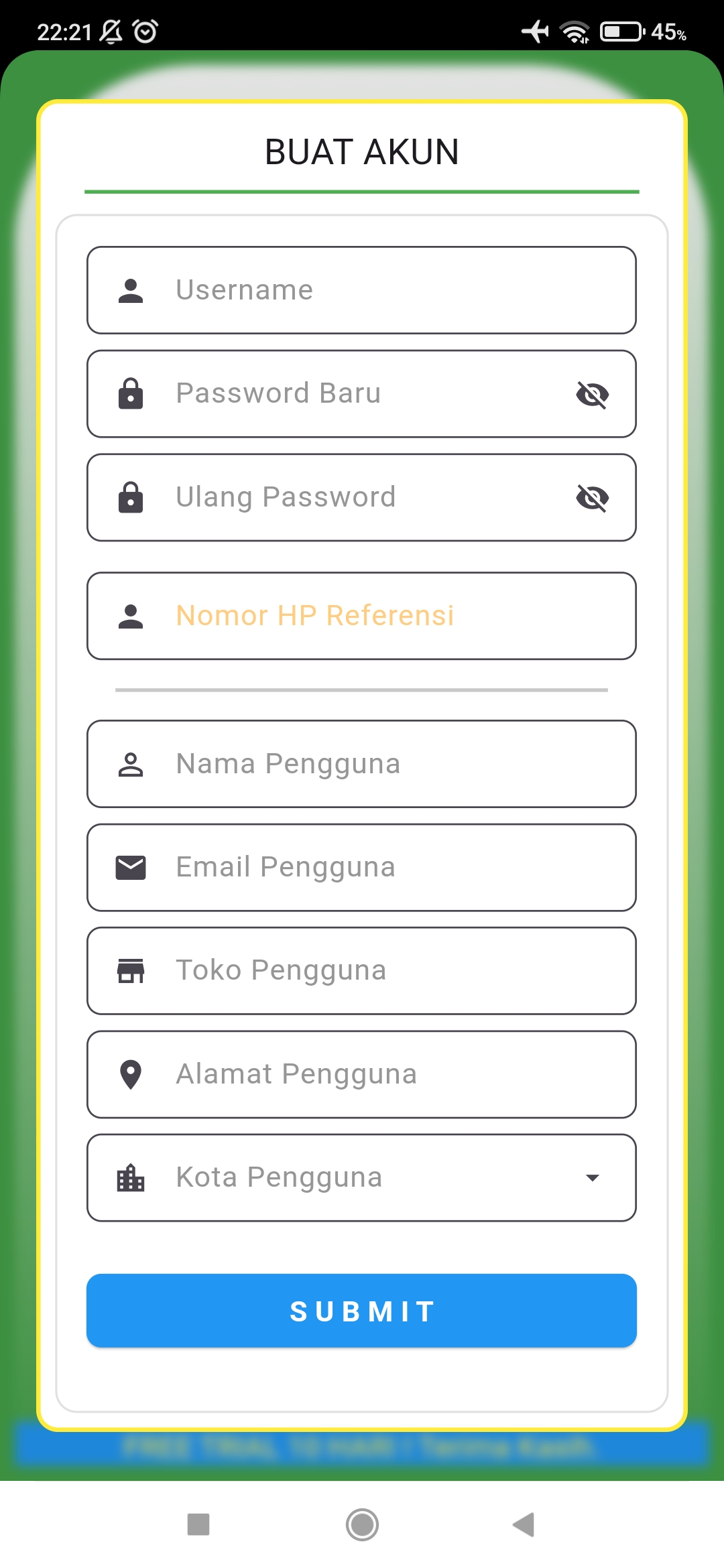Click the envelope icon beside Email Pengguna
The width and height of the screenshot is (724, 1568).
pyautogui.click(x=131, y=867)
